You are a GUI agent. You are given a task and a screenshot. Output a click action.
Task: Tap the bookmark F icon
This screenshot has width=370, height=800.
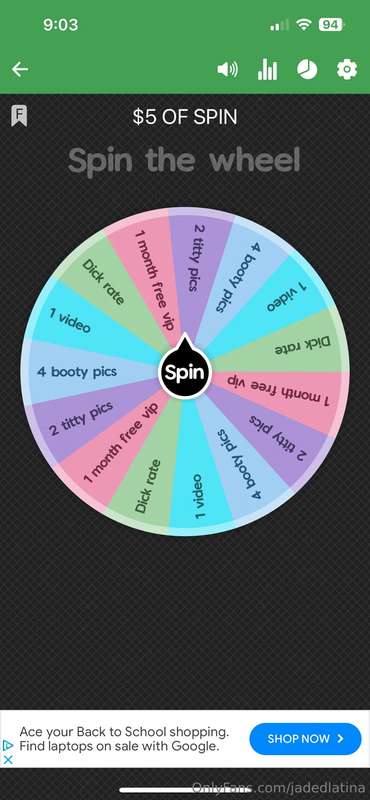19,116
